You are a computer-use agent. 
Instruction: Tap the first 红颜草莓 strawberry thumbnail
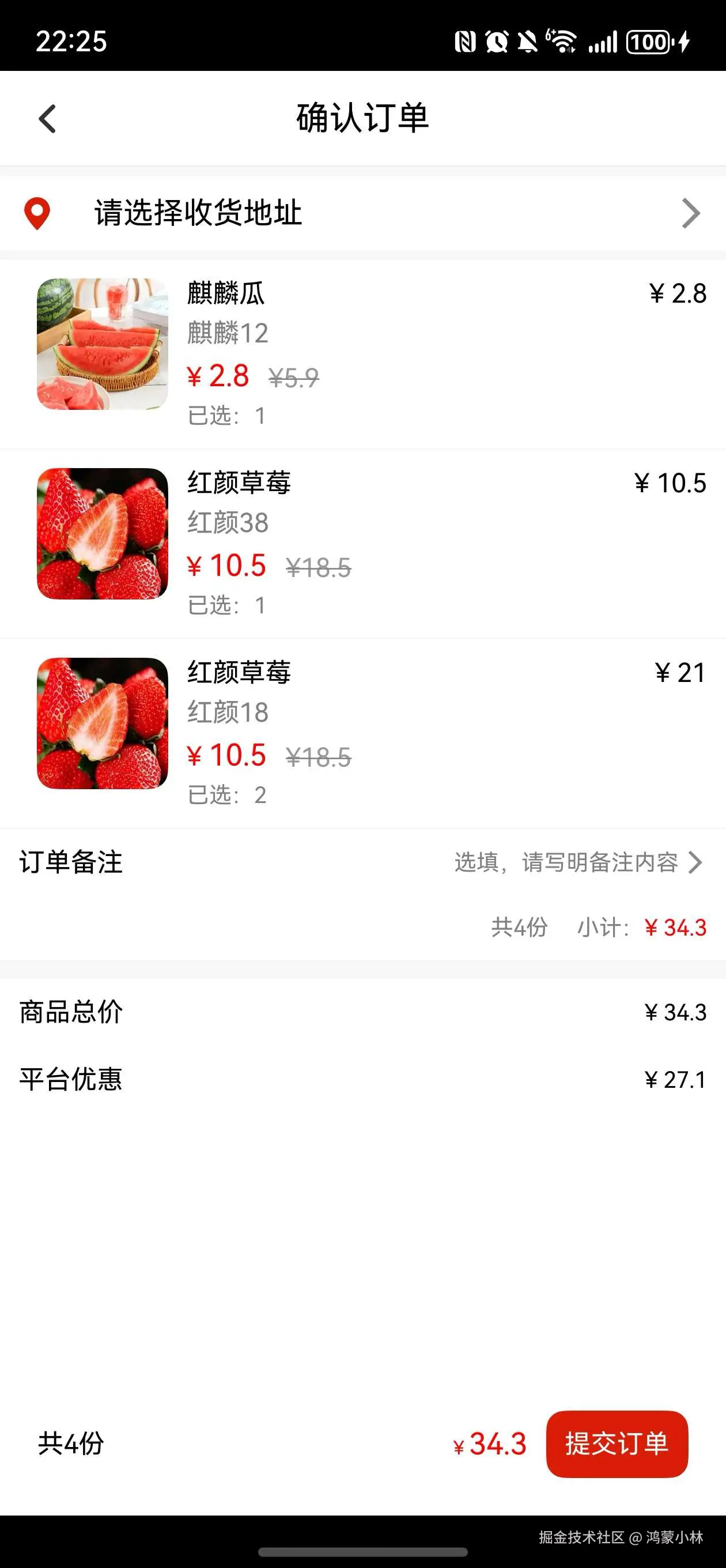pos(101,534)
